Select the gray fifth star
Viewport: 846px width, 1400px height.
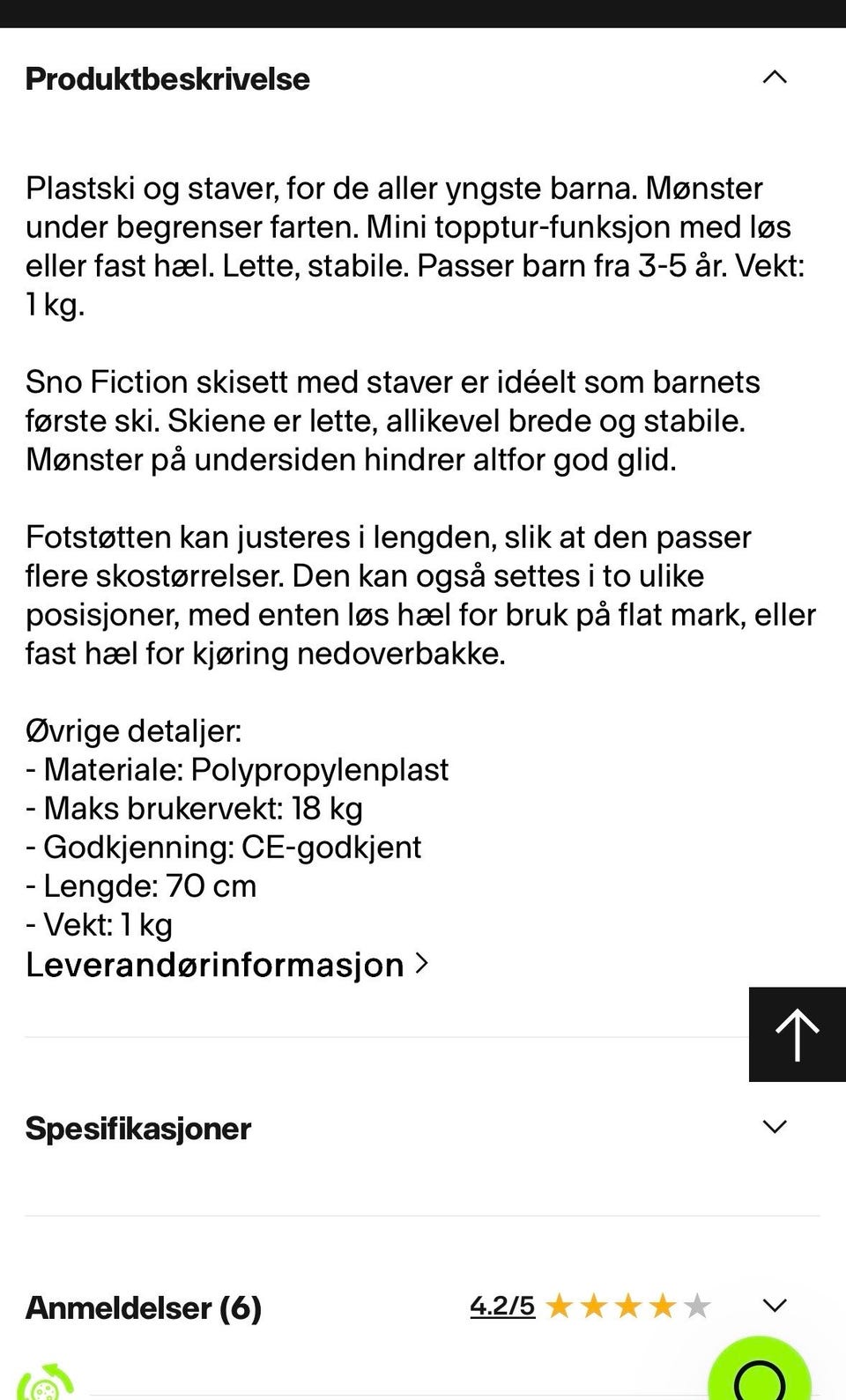click(696, 1307)
